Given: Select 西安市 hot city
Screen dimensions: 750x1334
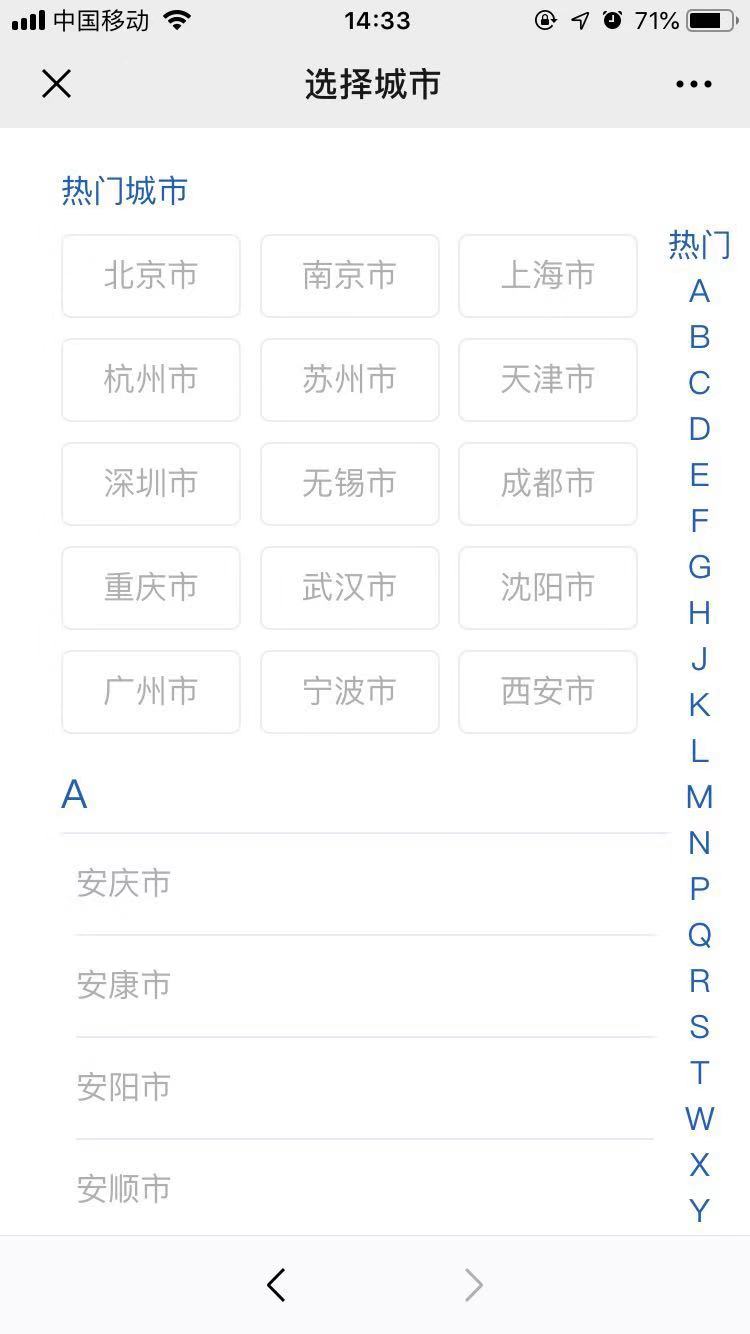Looking at the screenshot, I should [x=548, y=692].
